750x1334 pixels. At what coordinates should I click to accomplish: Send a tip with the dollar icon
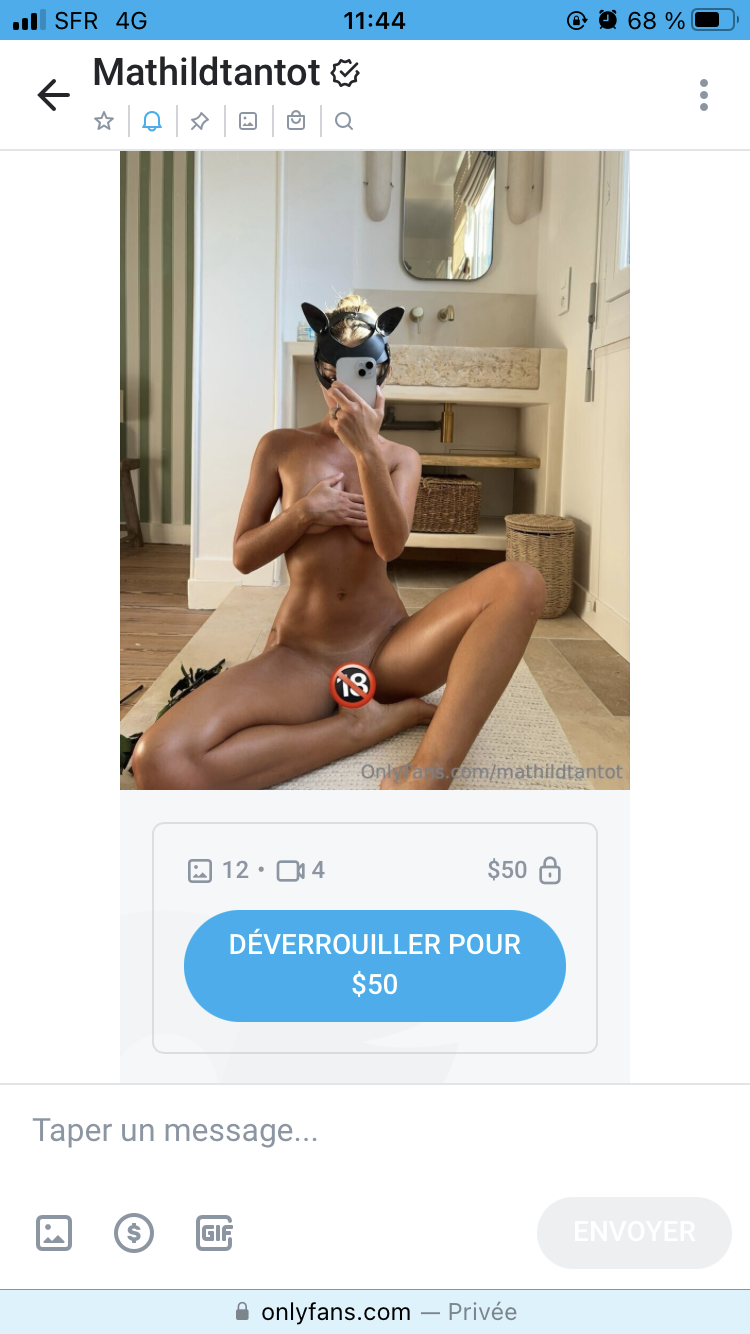click(134, 1232)
